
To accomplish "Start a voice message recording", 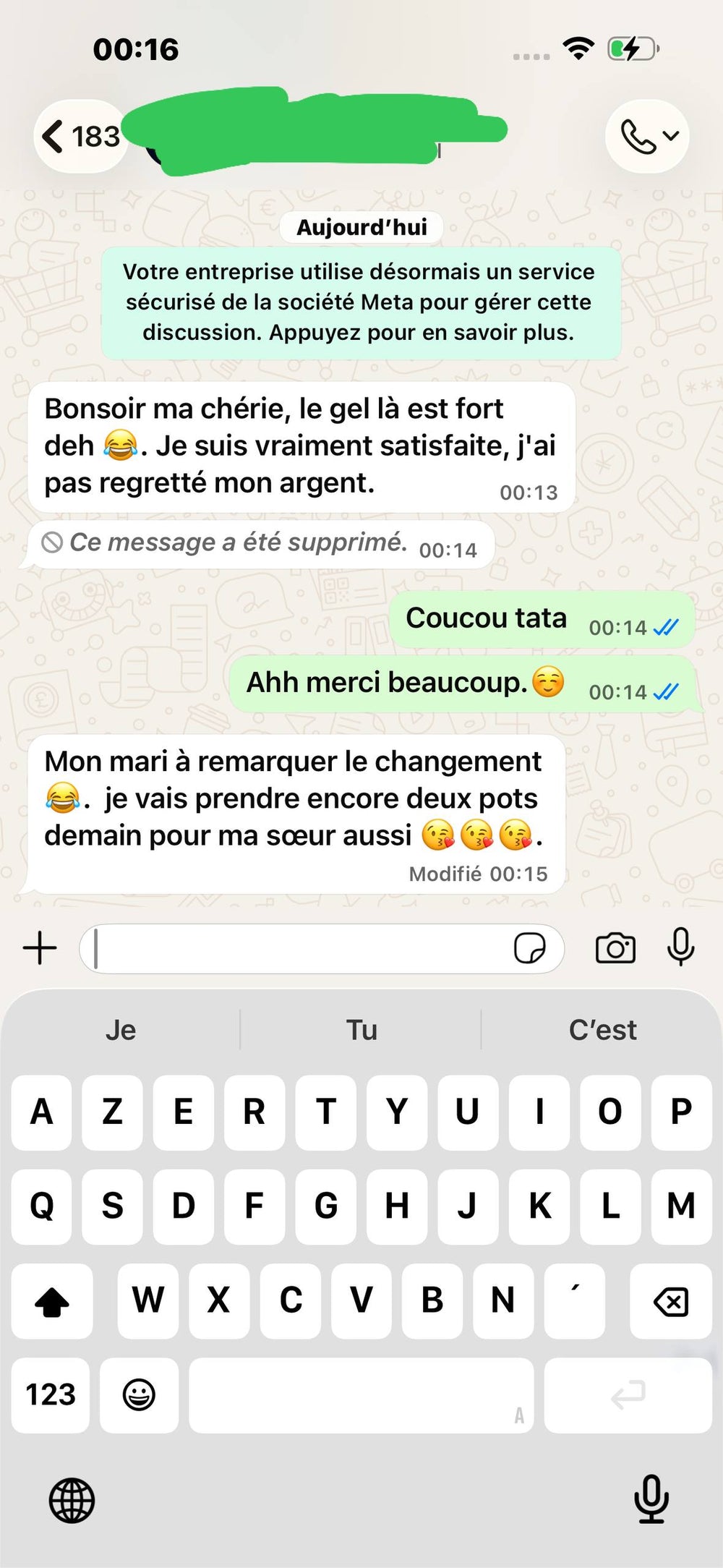I will coord(680,947).
